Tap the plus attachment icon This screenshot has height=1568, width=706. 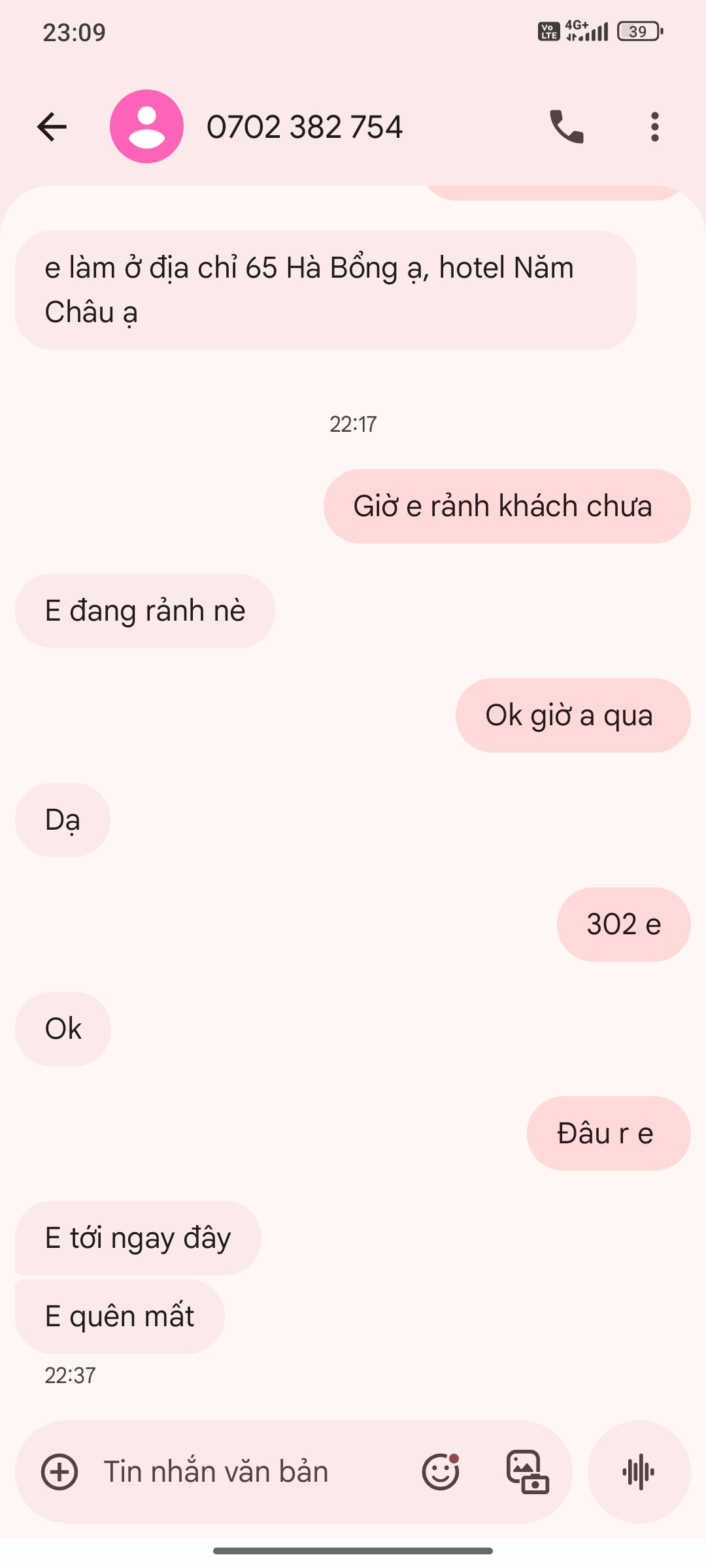59,1473
